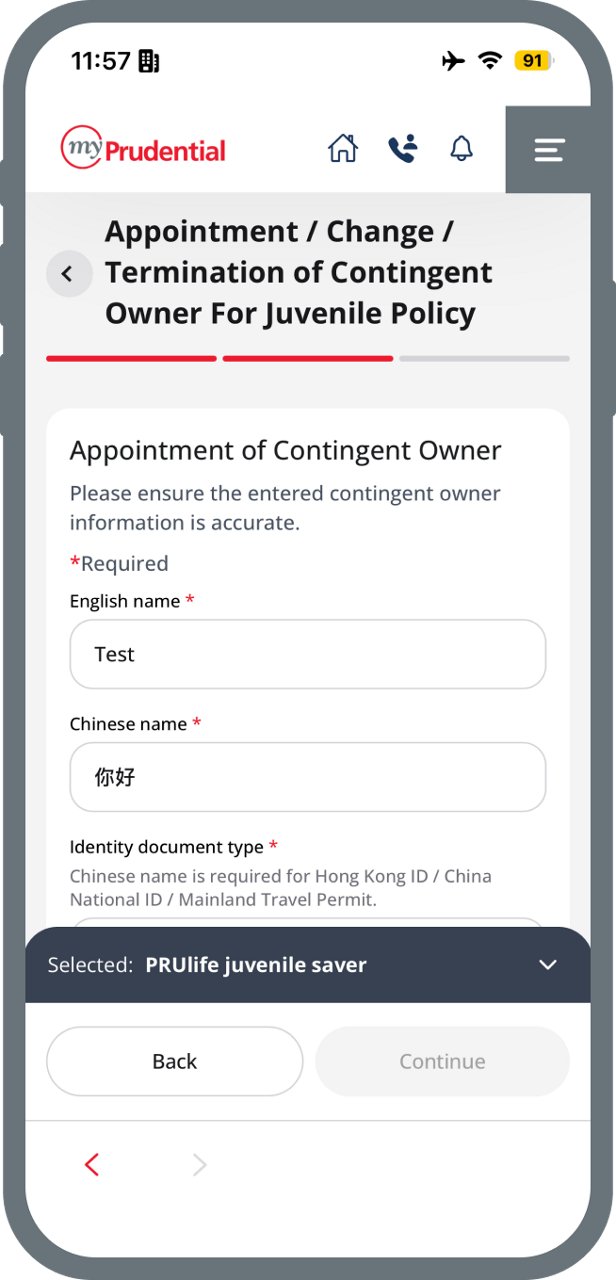The height and width of the screenshot is (1280, 616).
Task: Tap the Continue button
Action: point(442,1061)
